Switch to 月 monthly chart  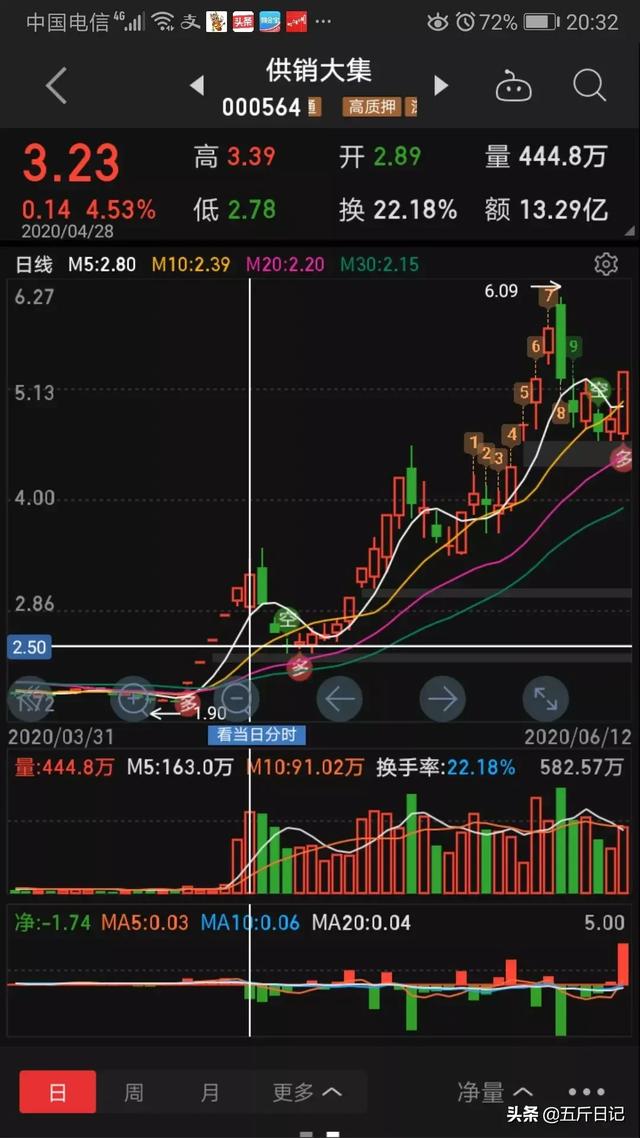coord(210,1092)
